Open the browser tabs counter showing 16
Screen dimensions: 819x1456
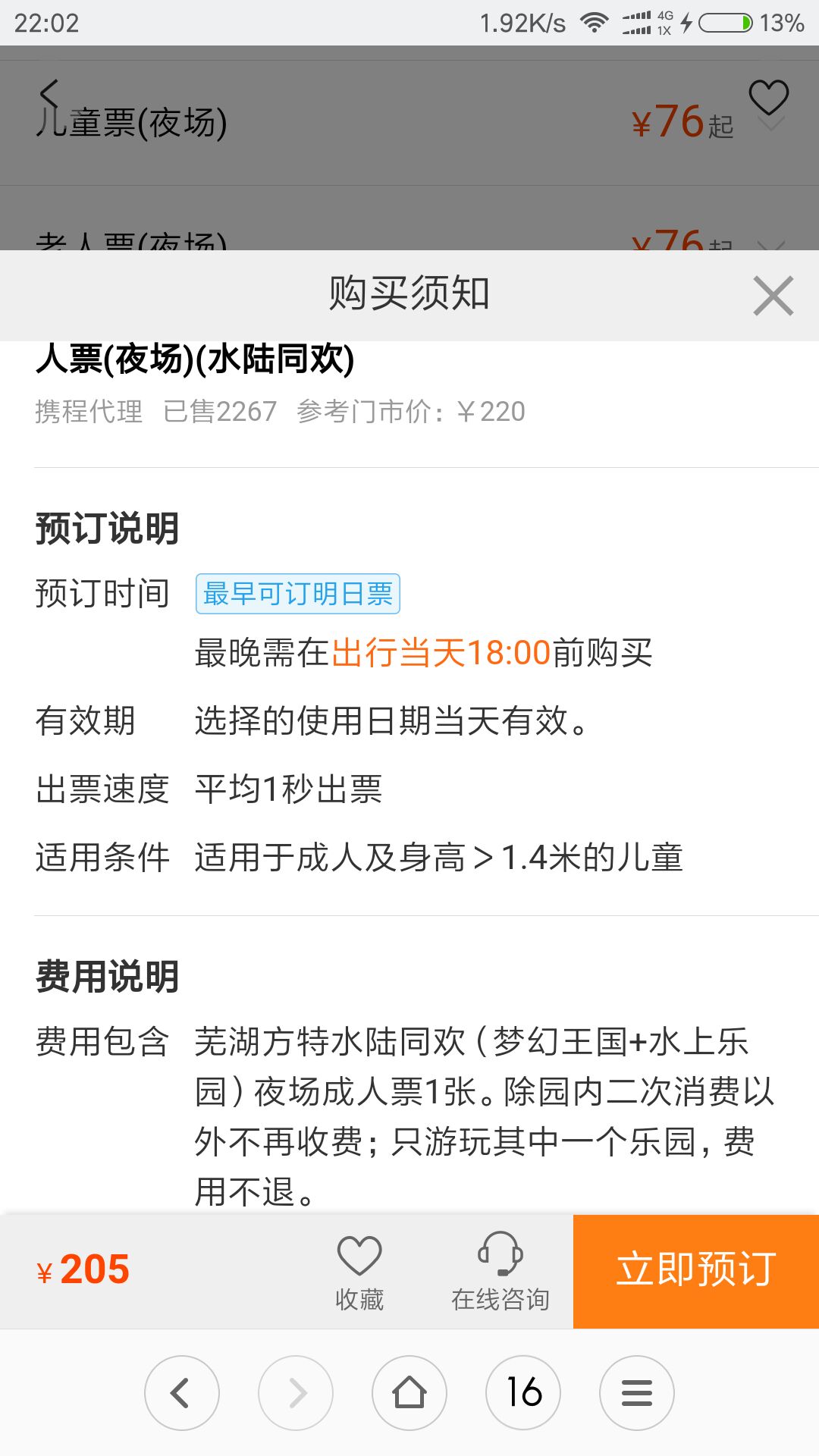(523, 1393)
